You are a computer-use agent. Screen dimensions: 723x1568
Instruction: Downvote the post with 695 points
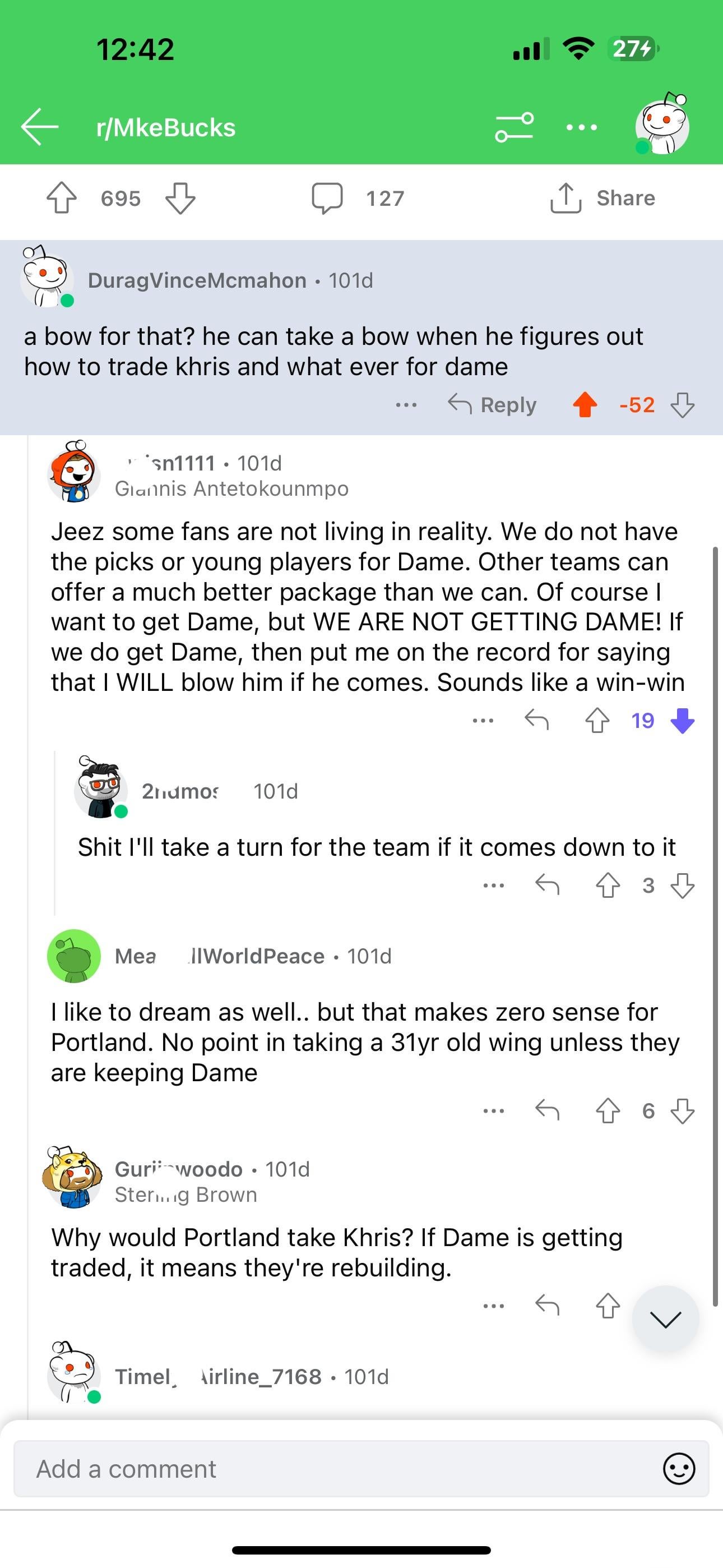[x=180, y=199]
